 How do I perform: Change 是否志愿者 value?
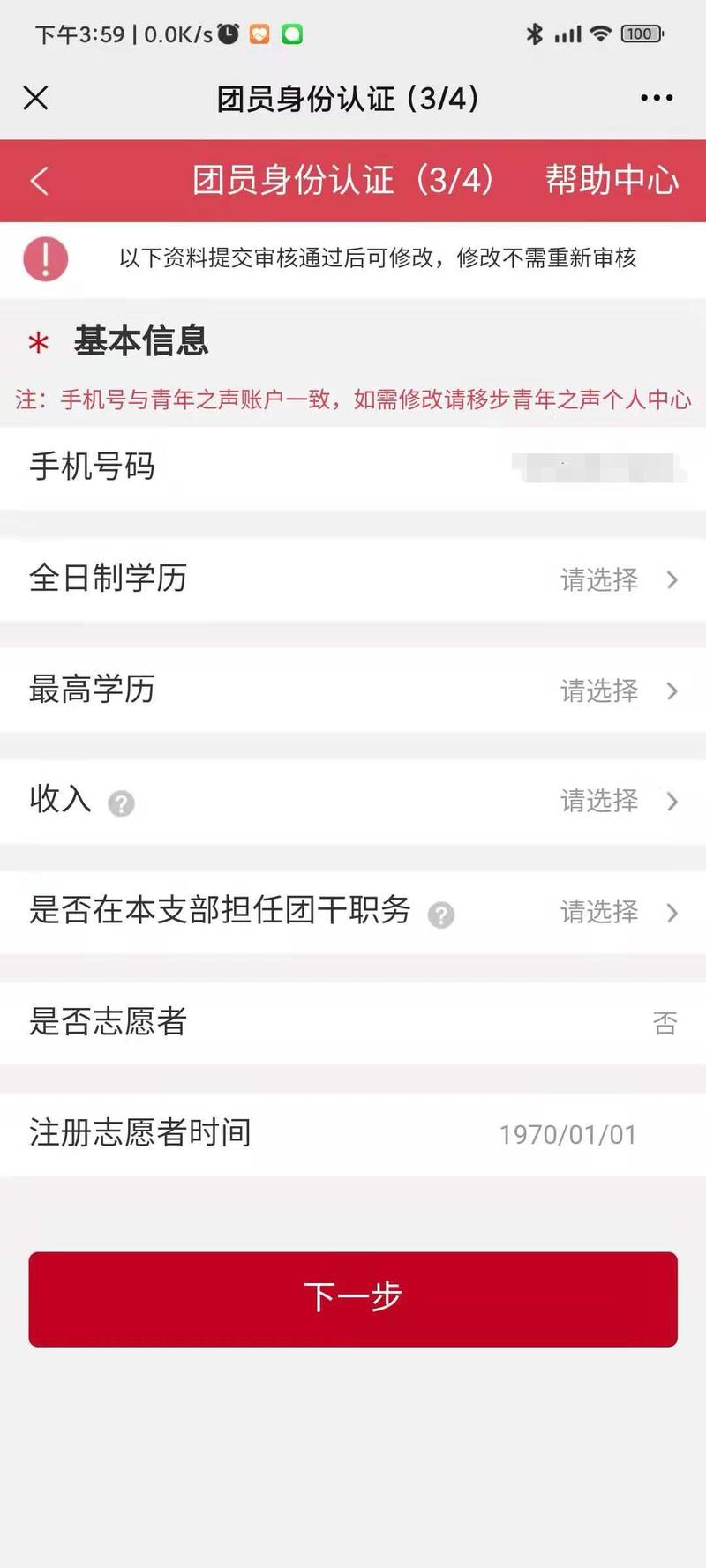(x=664, y=1023)
